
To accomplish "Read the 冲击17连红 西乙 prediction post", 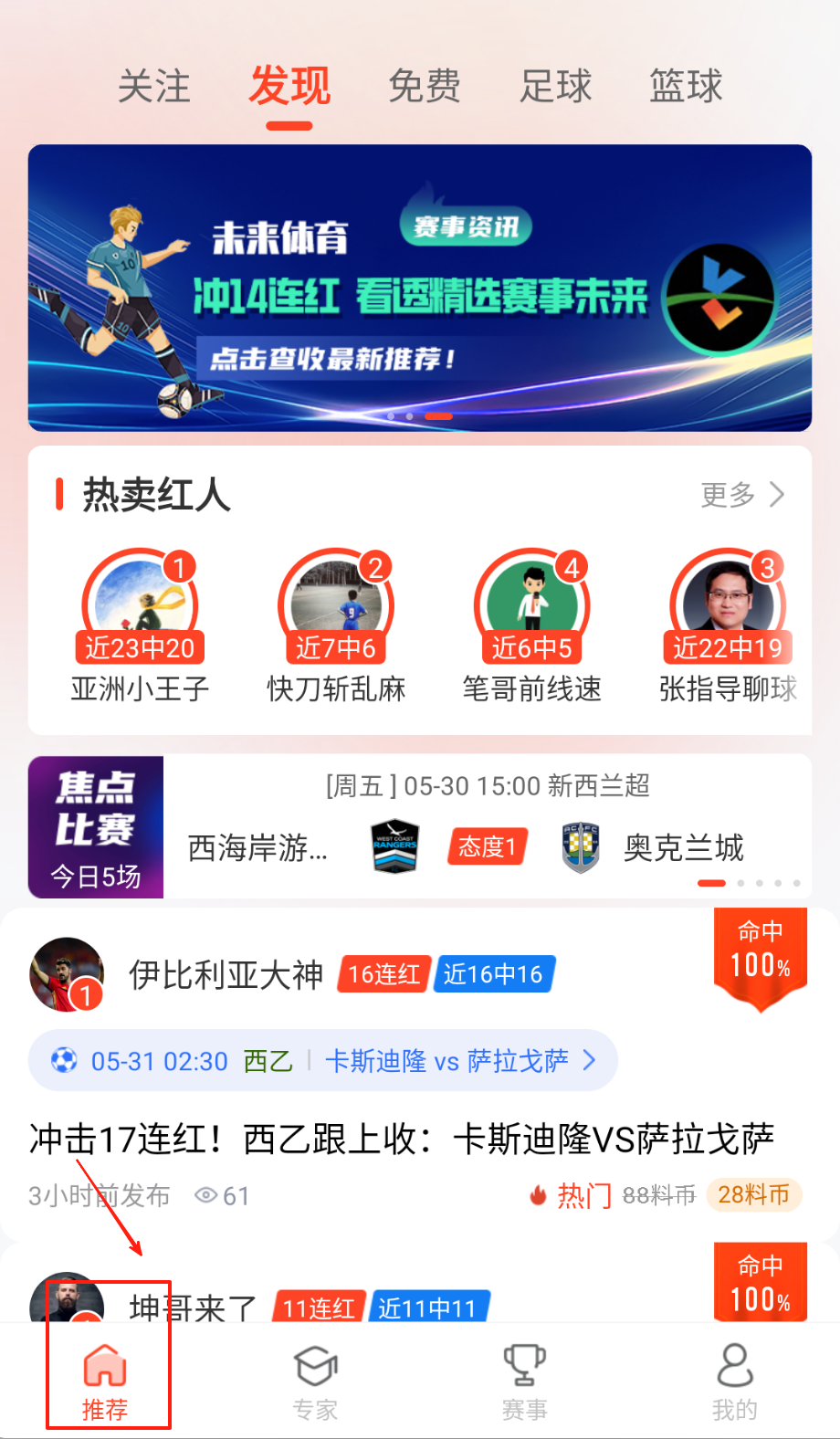I will pos(402,1139).
